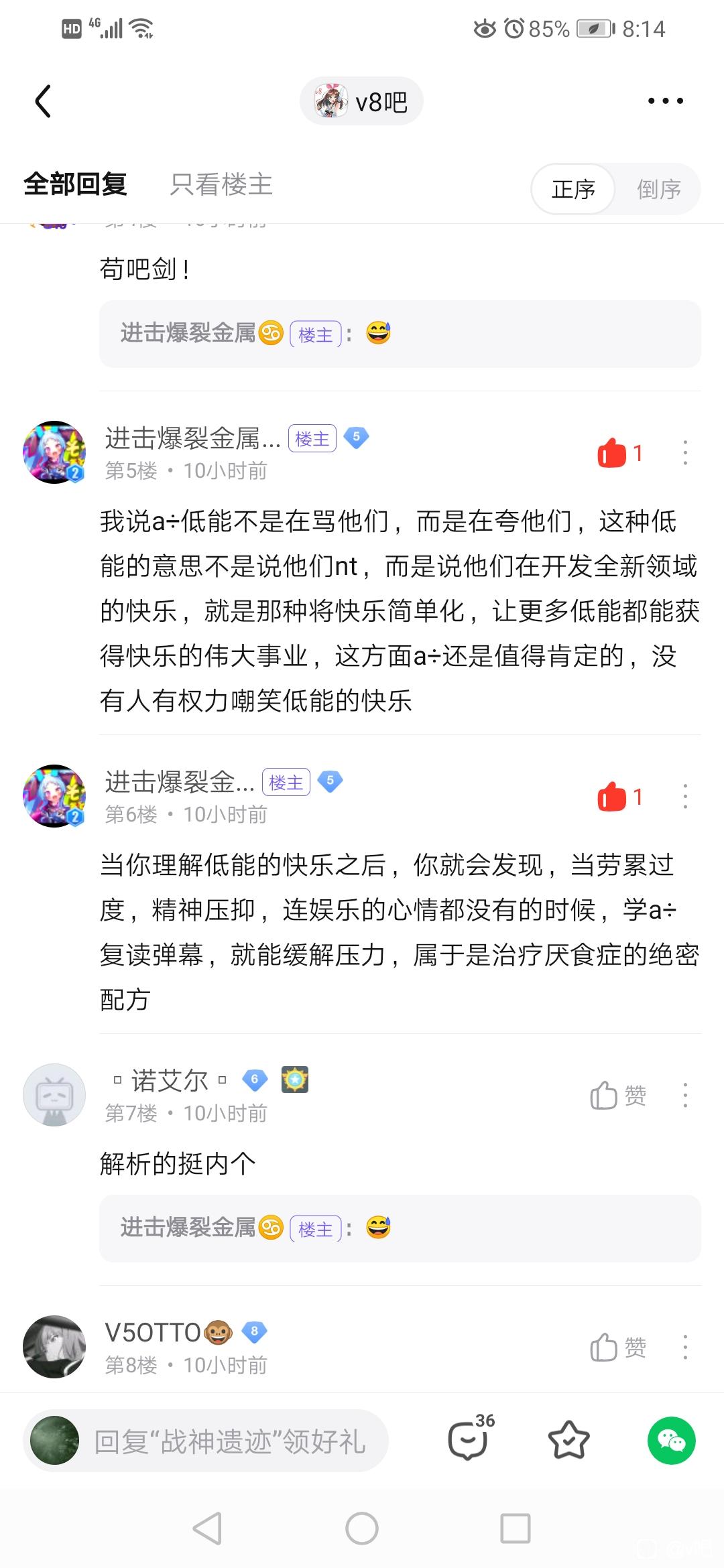The image size is (724, 1568).
Task: Open more options on 诺艾尔's reply
Action: 684,1096
